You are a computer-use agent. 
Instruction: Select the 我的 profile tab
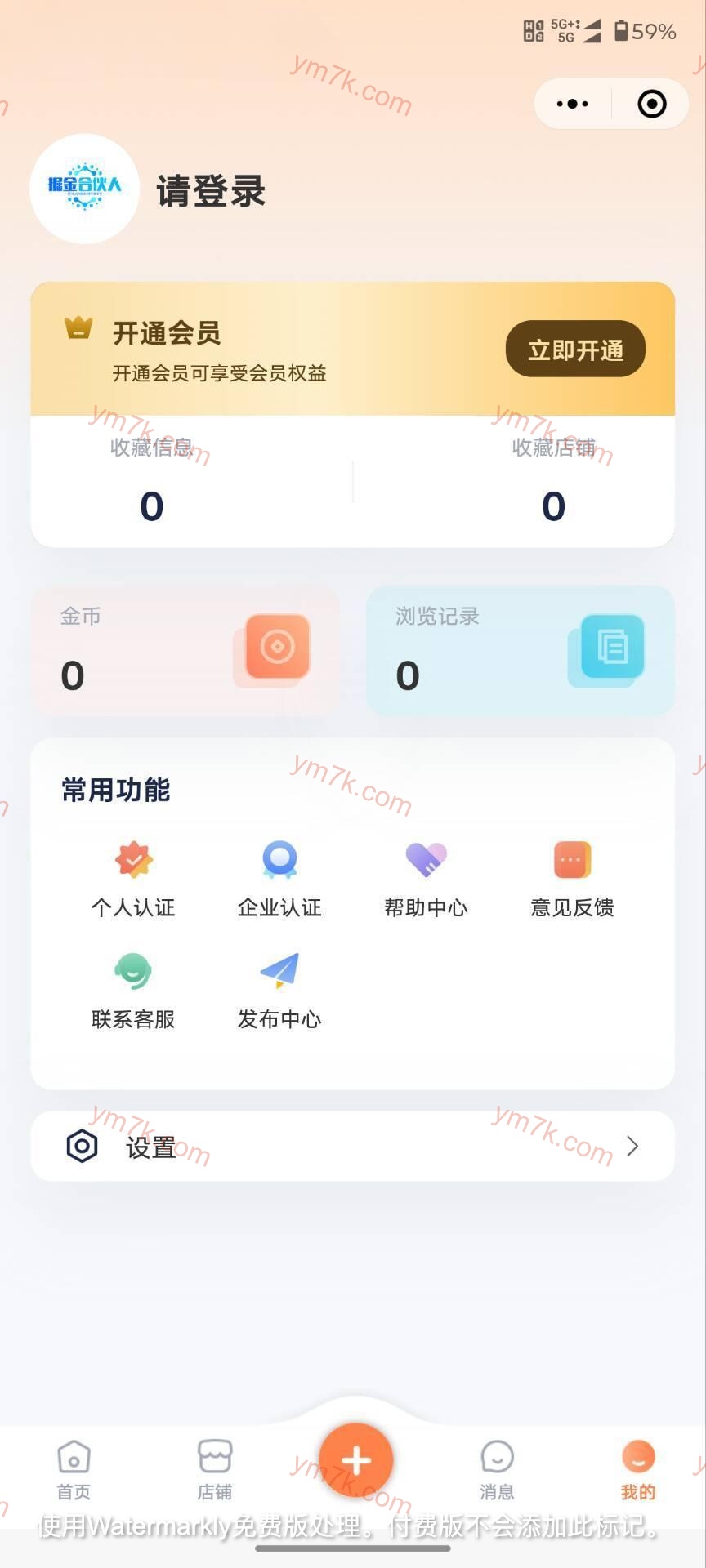click(x=638, y=1470)
